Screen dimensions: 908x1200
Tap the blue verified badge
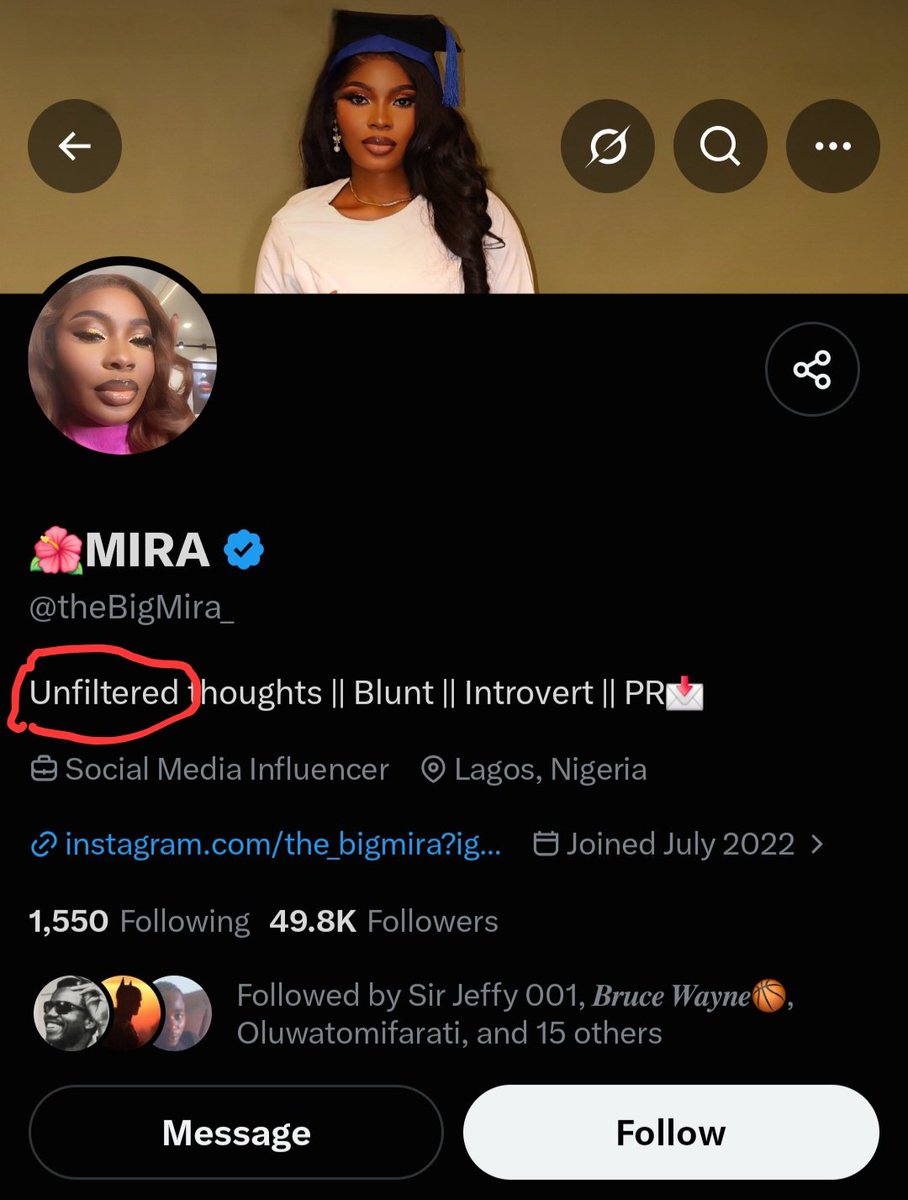pos(243,551)
